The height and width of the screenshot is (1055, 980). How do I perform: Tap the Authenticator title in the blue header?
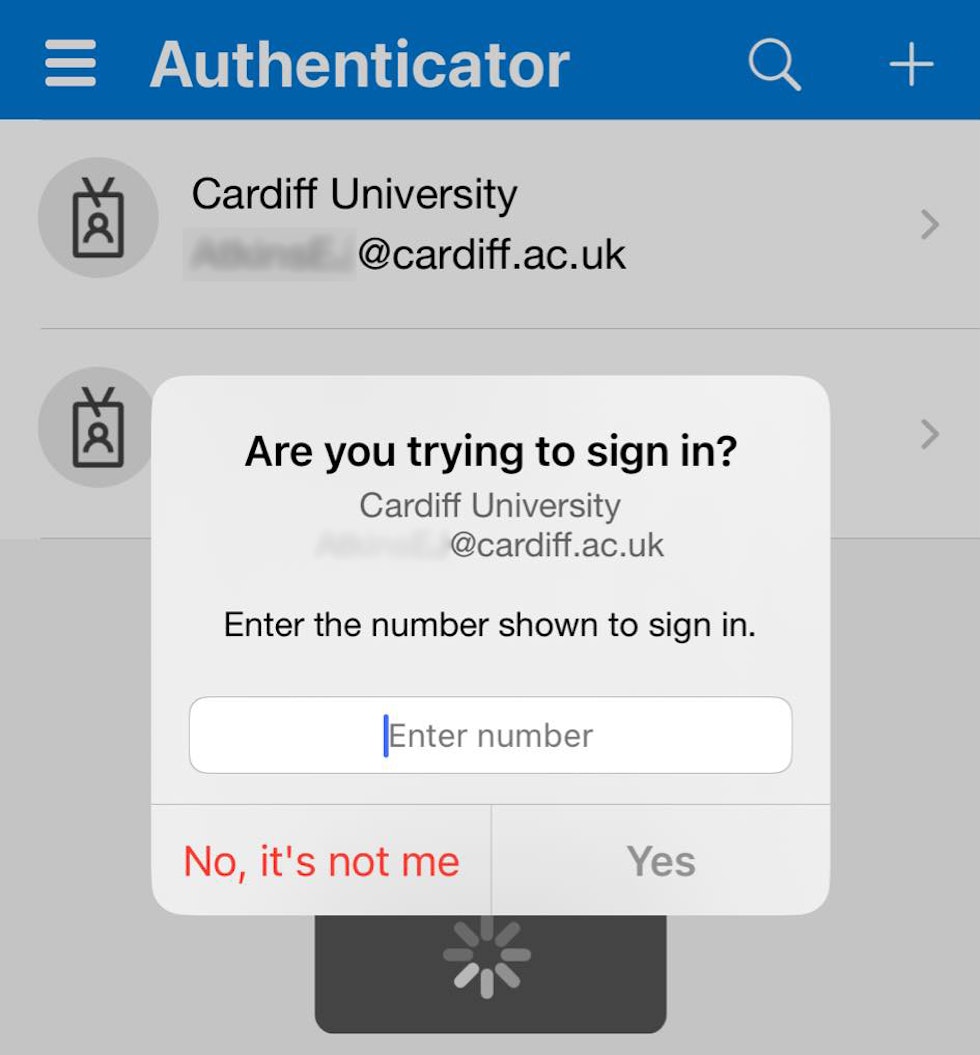tap(360, 63)
